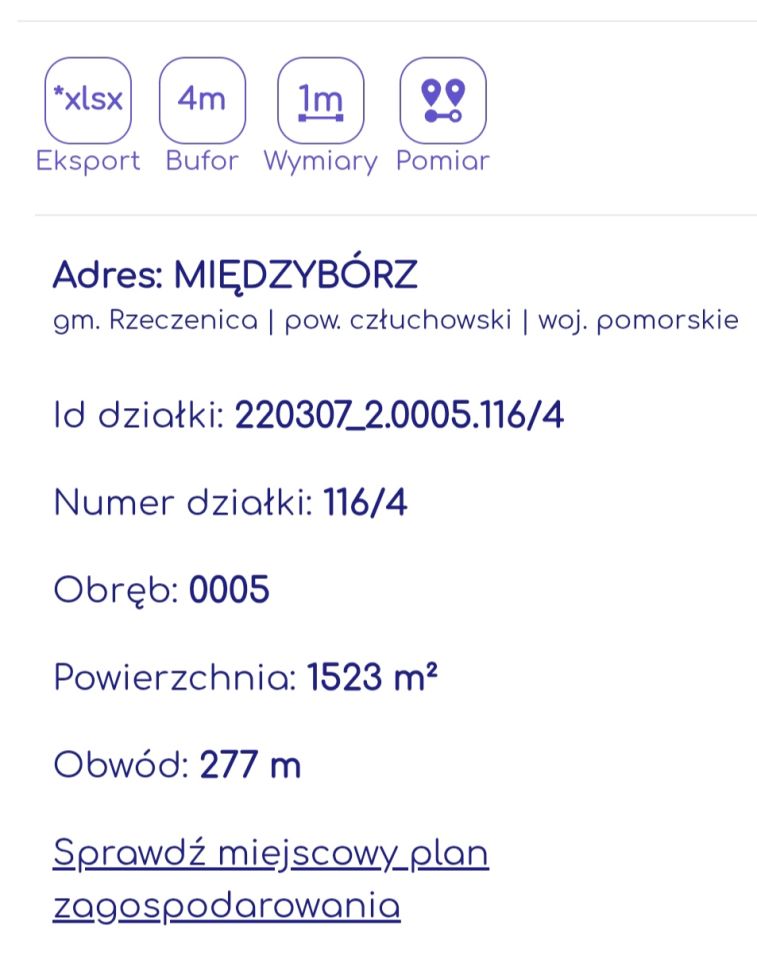This screenshot has height=960, width=757.
Task: Select the parcel ID 220307_2.0005.116/4
Action: [400, 413]
